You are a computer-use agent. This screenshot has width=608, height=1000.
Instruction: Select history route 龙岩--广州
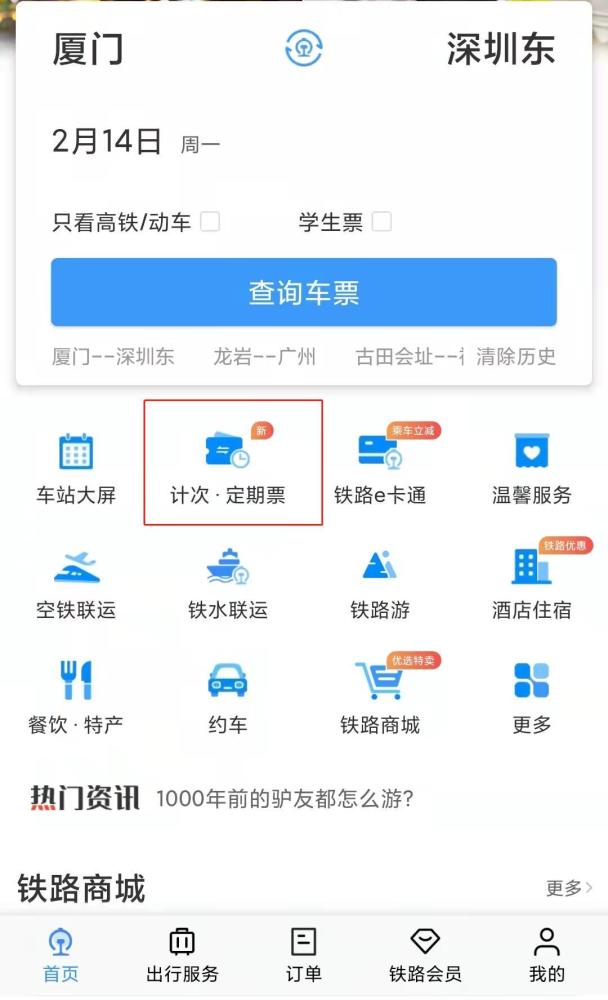click(x=264, y=357)
